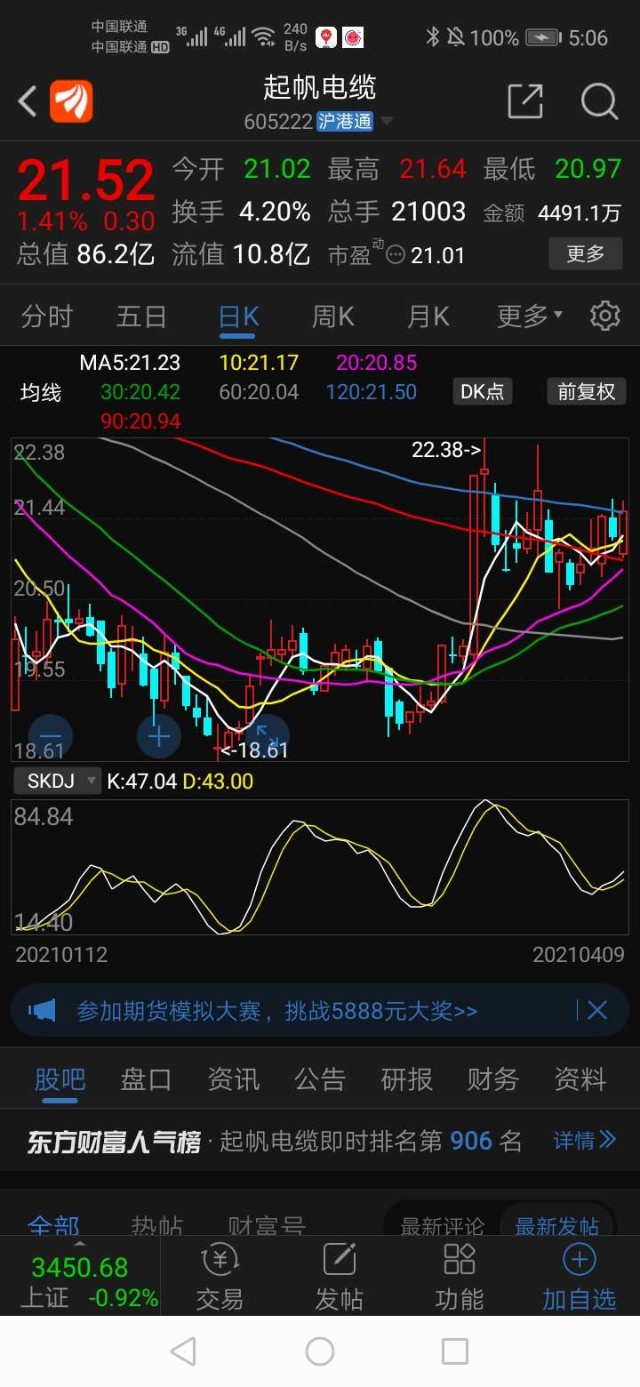Image resolution: width=640 pixels, height=1387 pixels.
Task: Open chart settings gear
Action: tap(605, 317)
